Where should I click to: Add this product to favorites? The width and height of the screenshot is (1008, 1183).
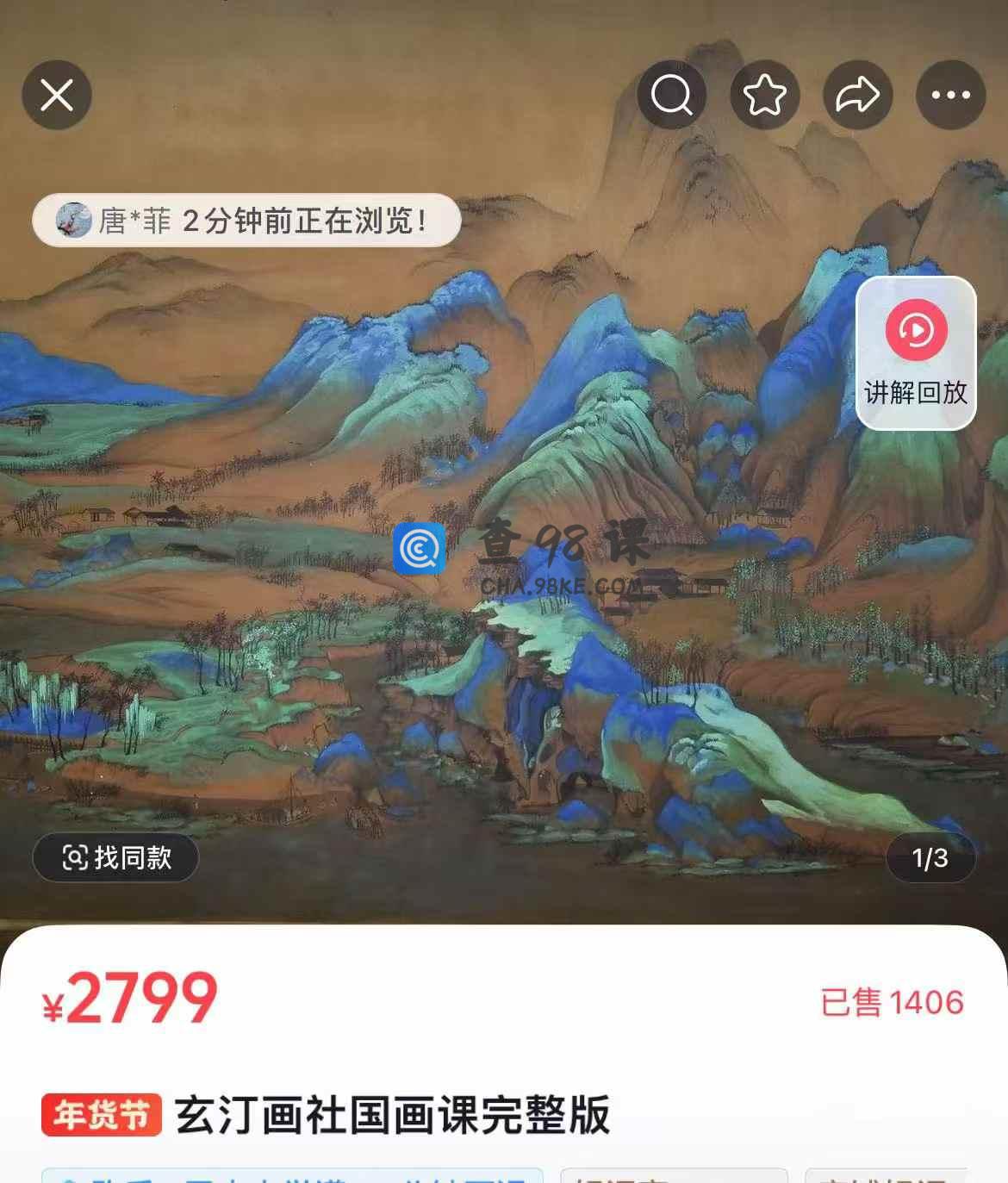764,95
